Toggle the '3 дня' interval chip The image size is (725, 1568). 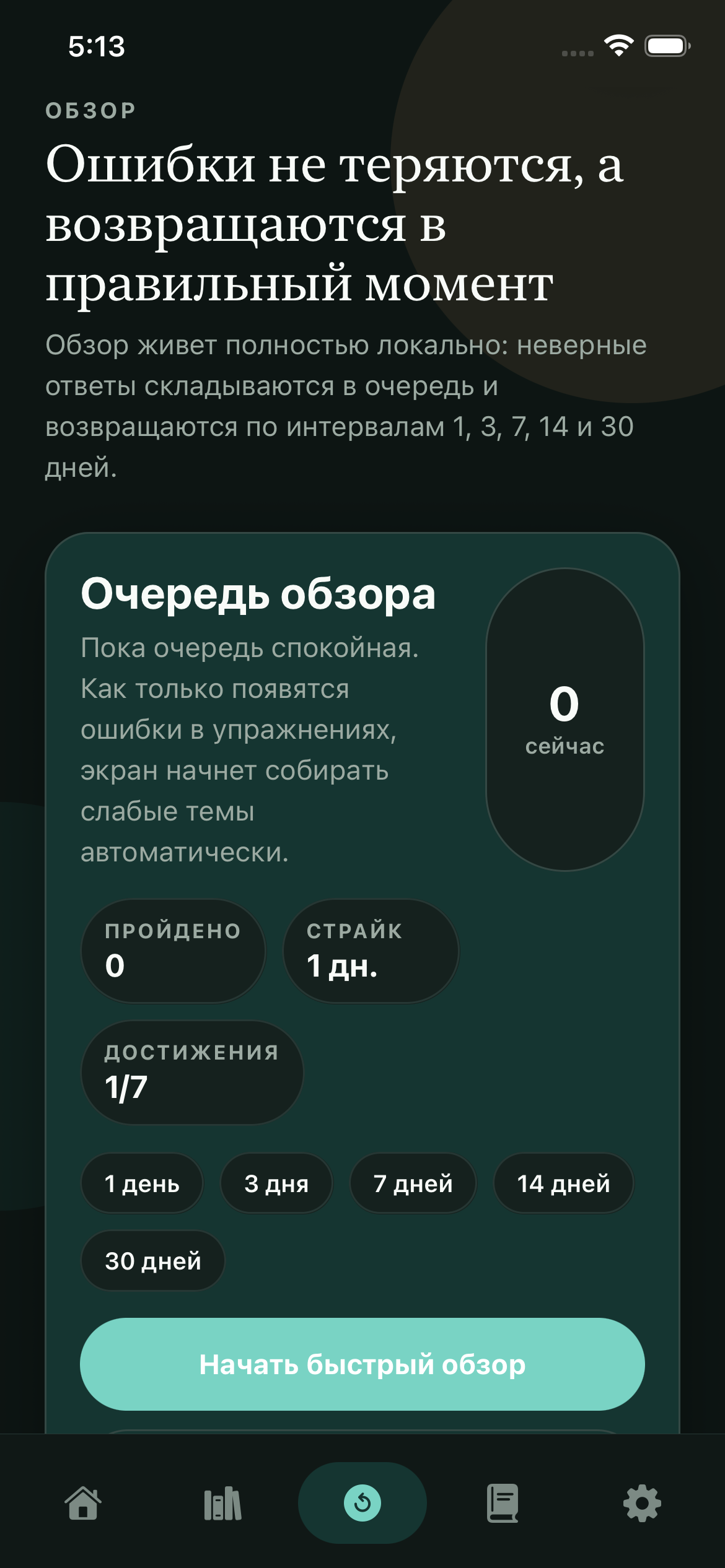[x=277, y=1183]
